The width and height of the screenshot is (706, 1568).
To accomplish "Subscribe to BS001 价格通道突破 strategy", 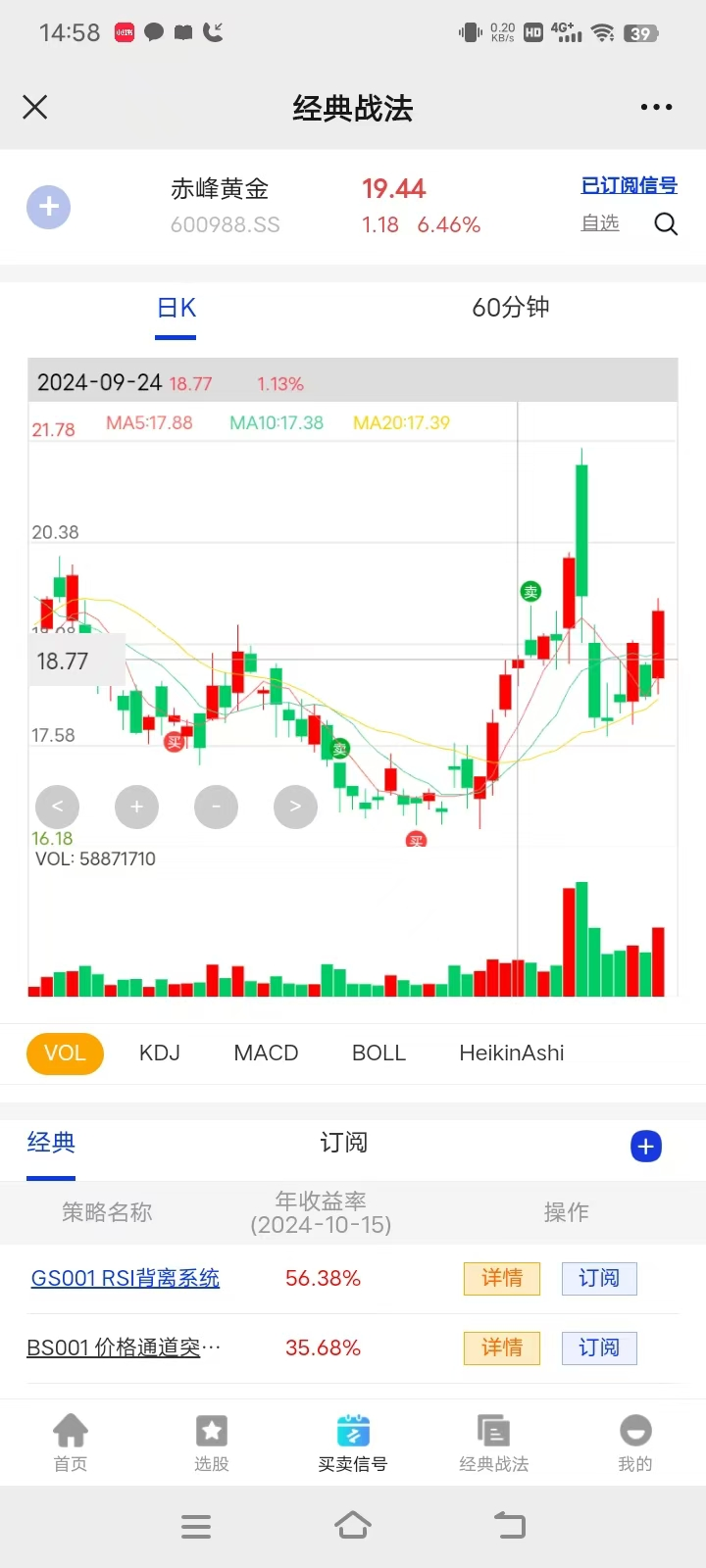I will [x=598, y=1347].
